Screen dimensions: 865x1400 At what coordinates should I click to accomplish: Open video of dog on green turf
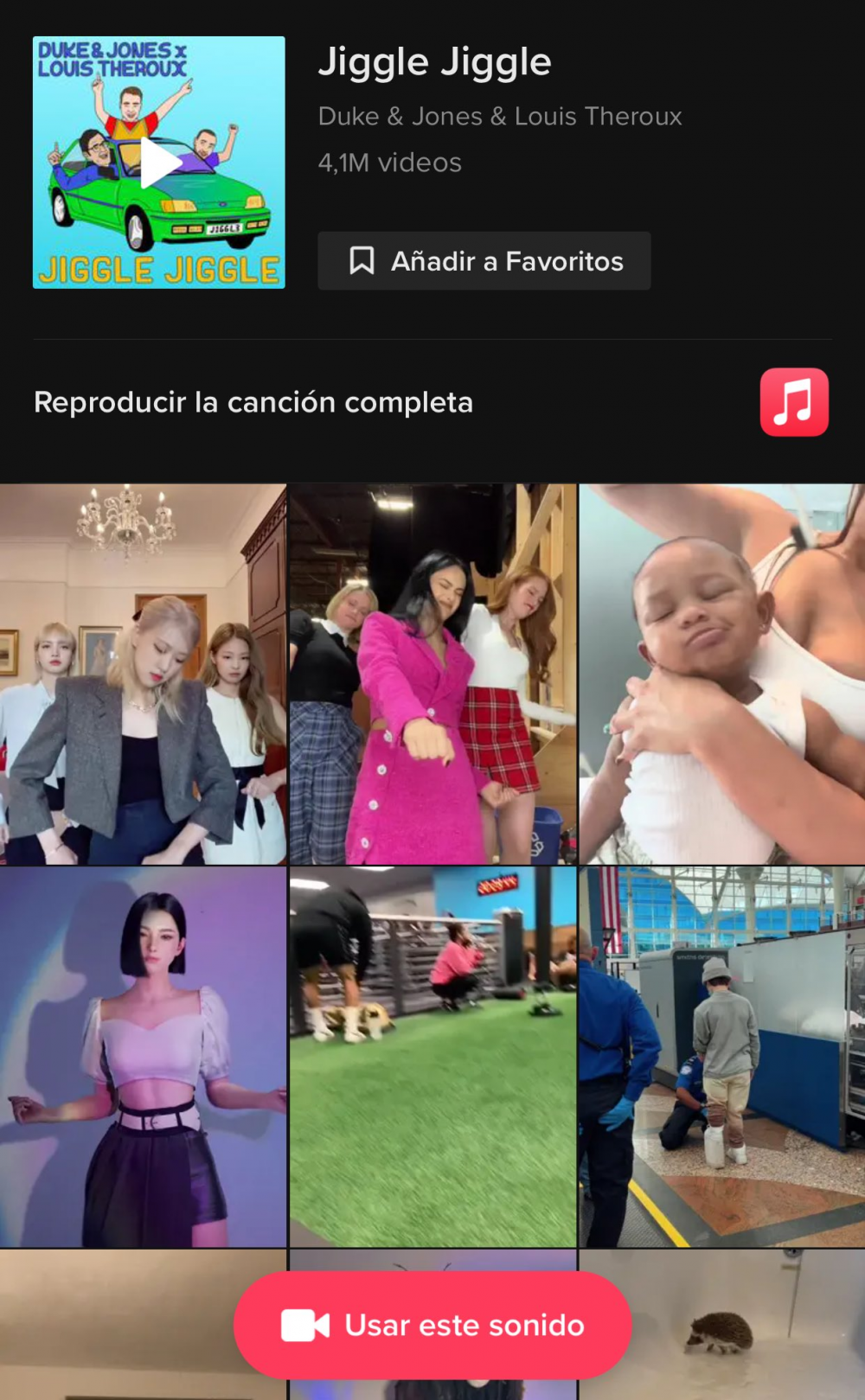(x=432, y=1057)
